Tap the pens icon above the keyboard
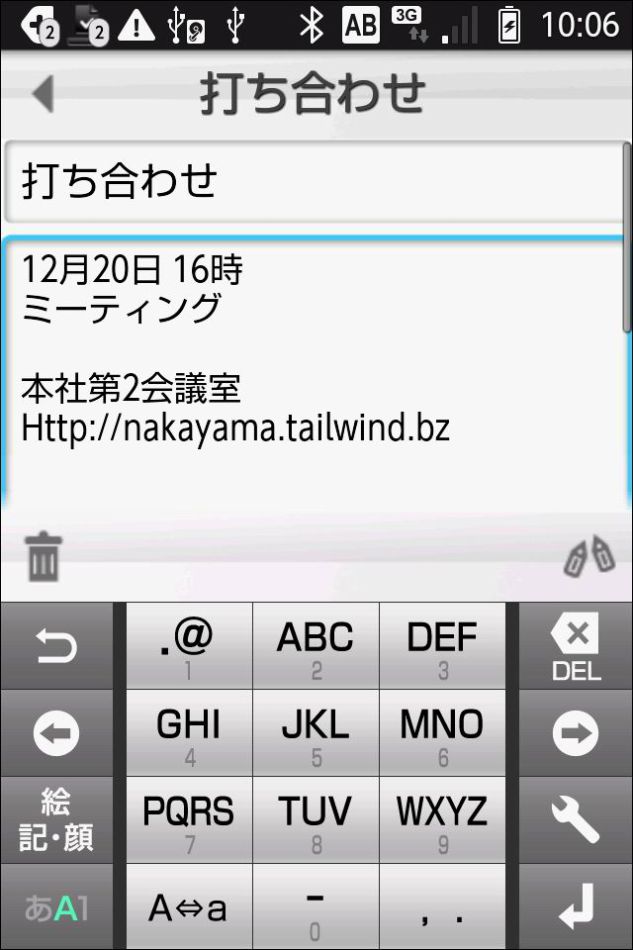The height and width of the screenshot is (950, 633). click(588, 558)
